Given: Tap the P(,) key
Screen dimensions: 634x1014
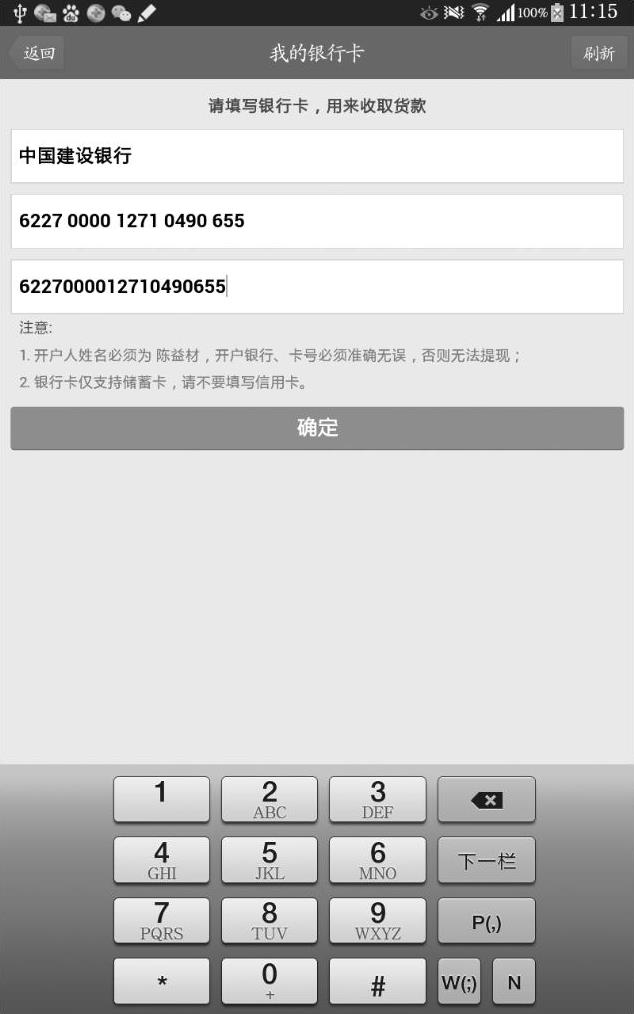Looking at the screenshot, I should point(486,920).
